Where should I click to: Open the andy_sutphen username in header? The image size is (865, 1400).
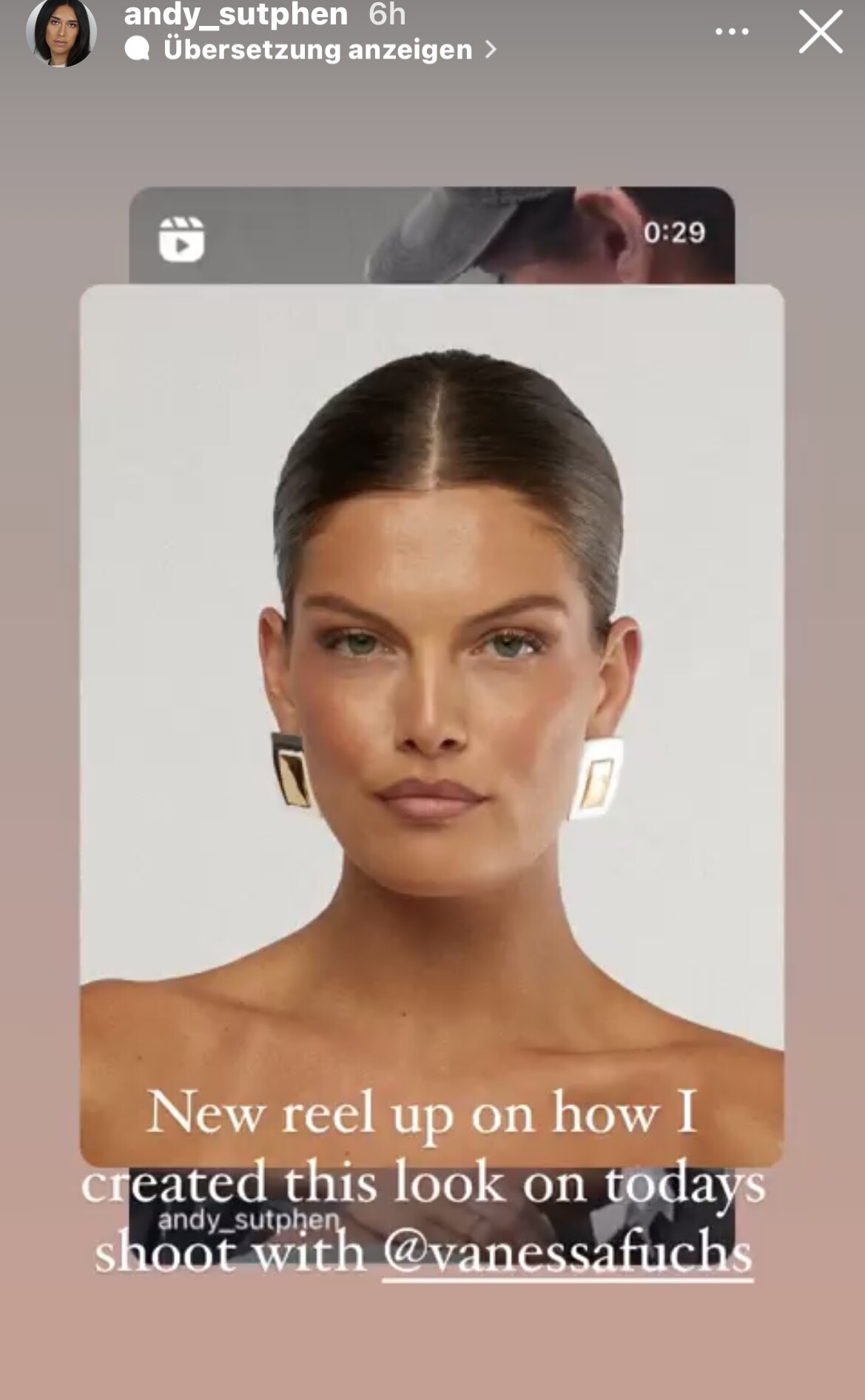235,14
